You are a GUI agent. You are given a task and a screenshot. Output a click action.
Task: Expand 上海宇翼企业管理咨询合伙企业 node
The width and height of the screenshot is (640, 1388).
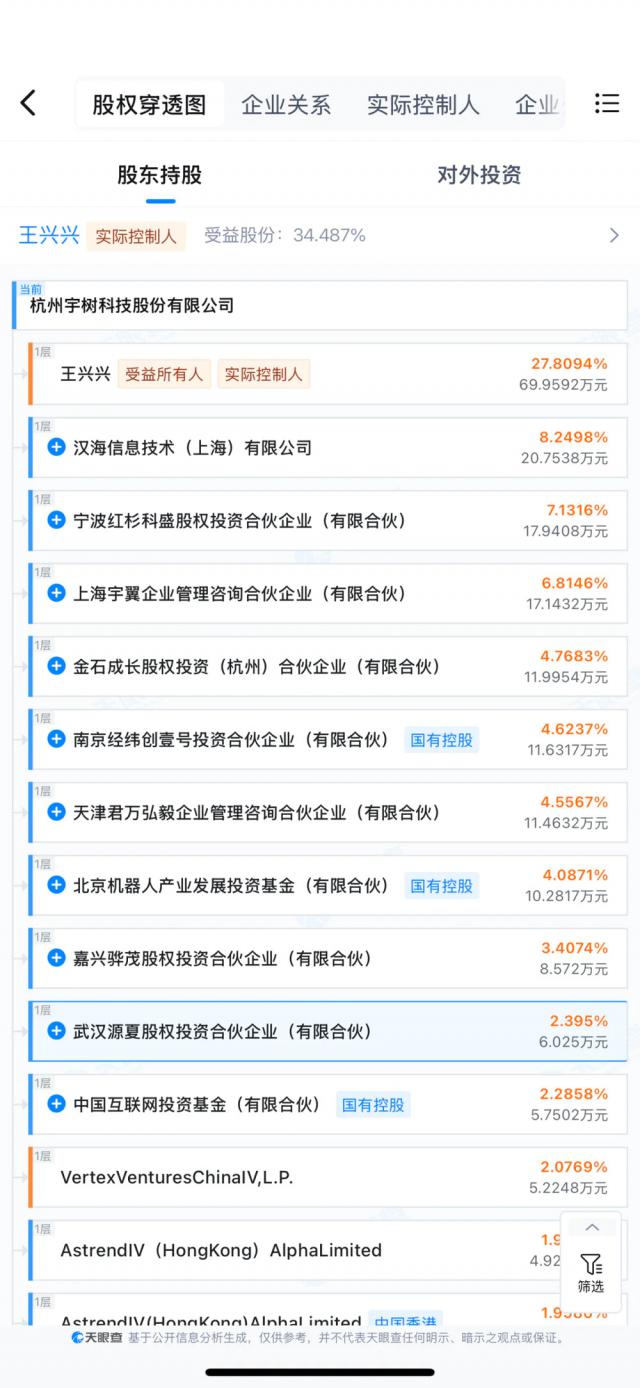(57, 593)
